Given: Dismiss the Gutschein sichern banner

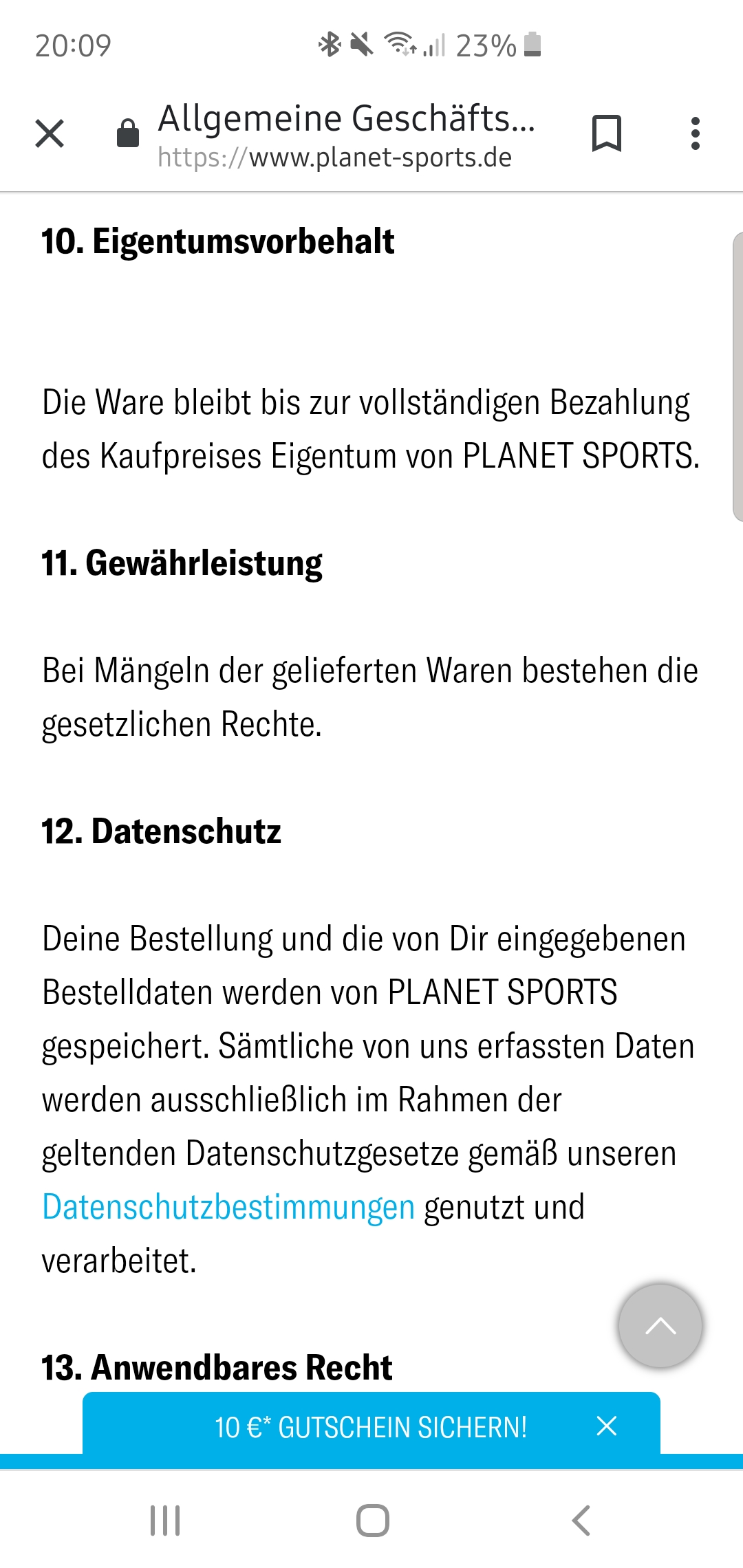Looking at the screenshot, I should 607,1426.
